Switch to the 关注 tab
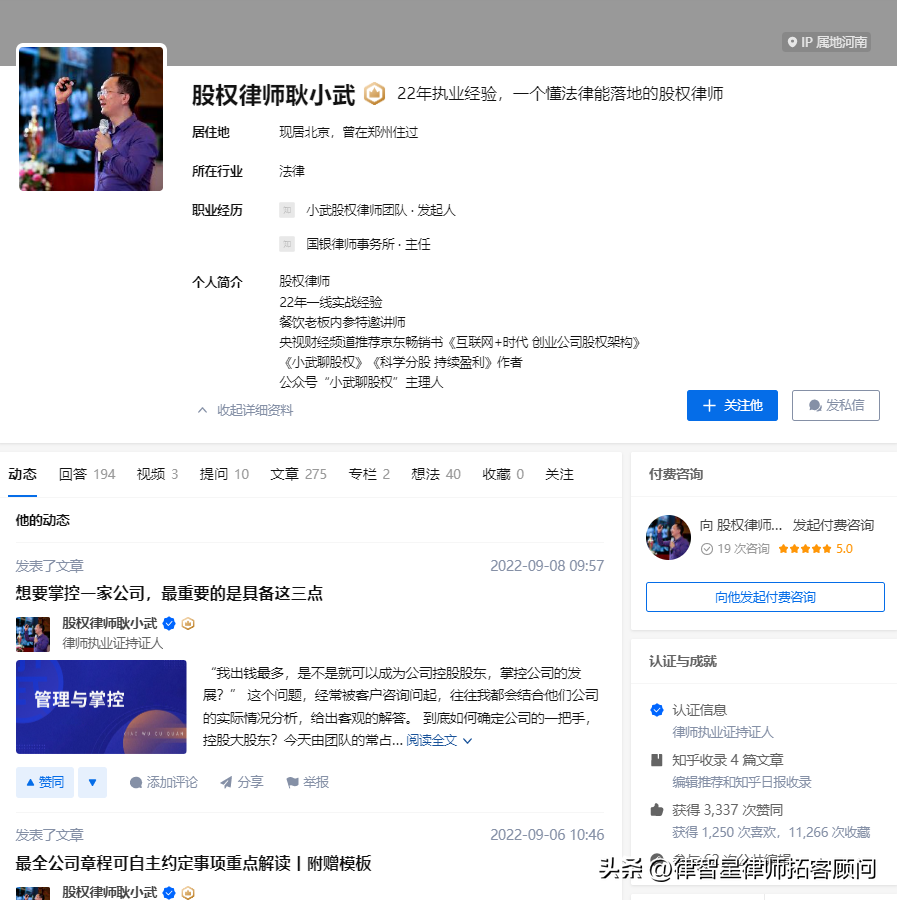 559,474
